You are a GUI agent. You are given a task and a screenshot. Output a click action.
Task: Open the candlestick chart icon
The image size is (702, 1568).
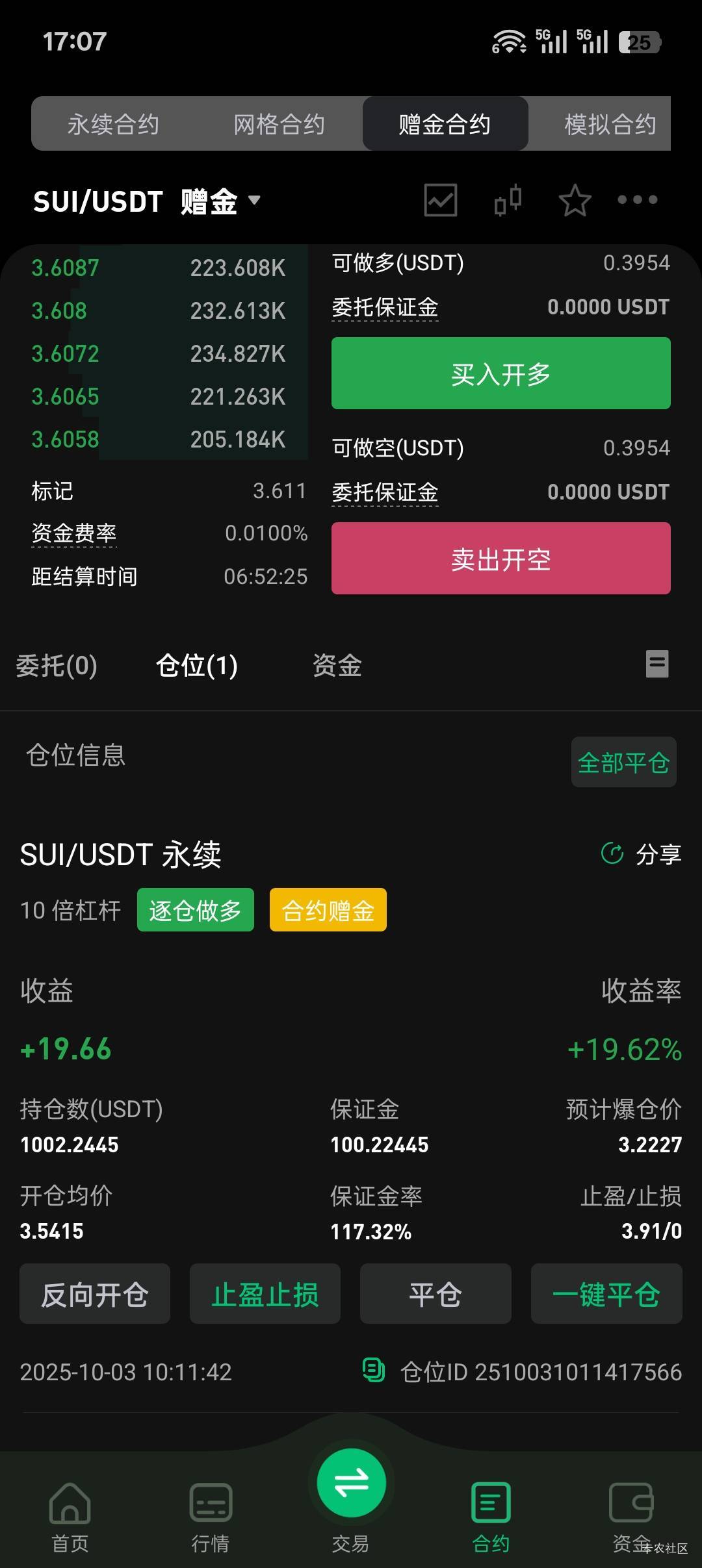pos(508,200)
